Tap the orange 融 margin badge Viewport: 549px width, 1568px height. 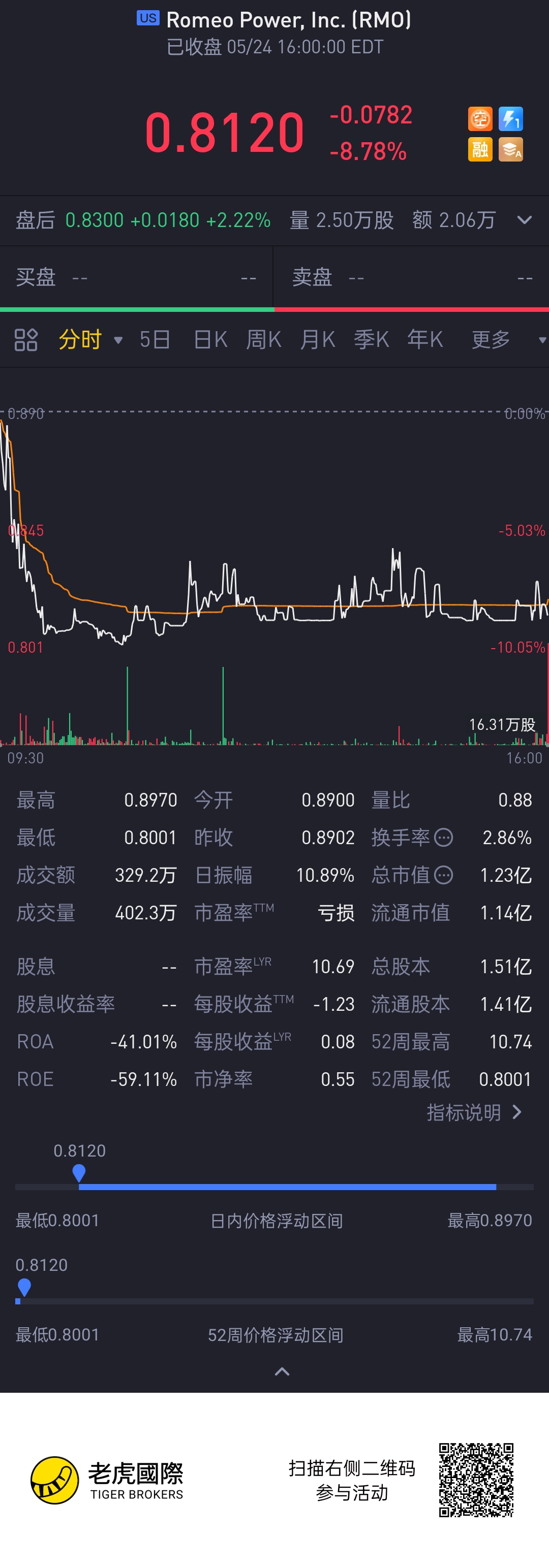pyautogui.click(x=480, y=149)
